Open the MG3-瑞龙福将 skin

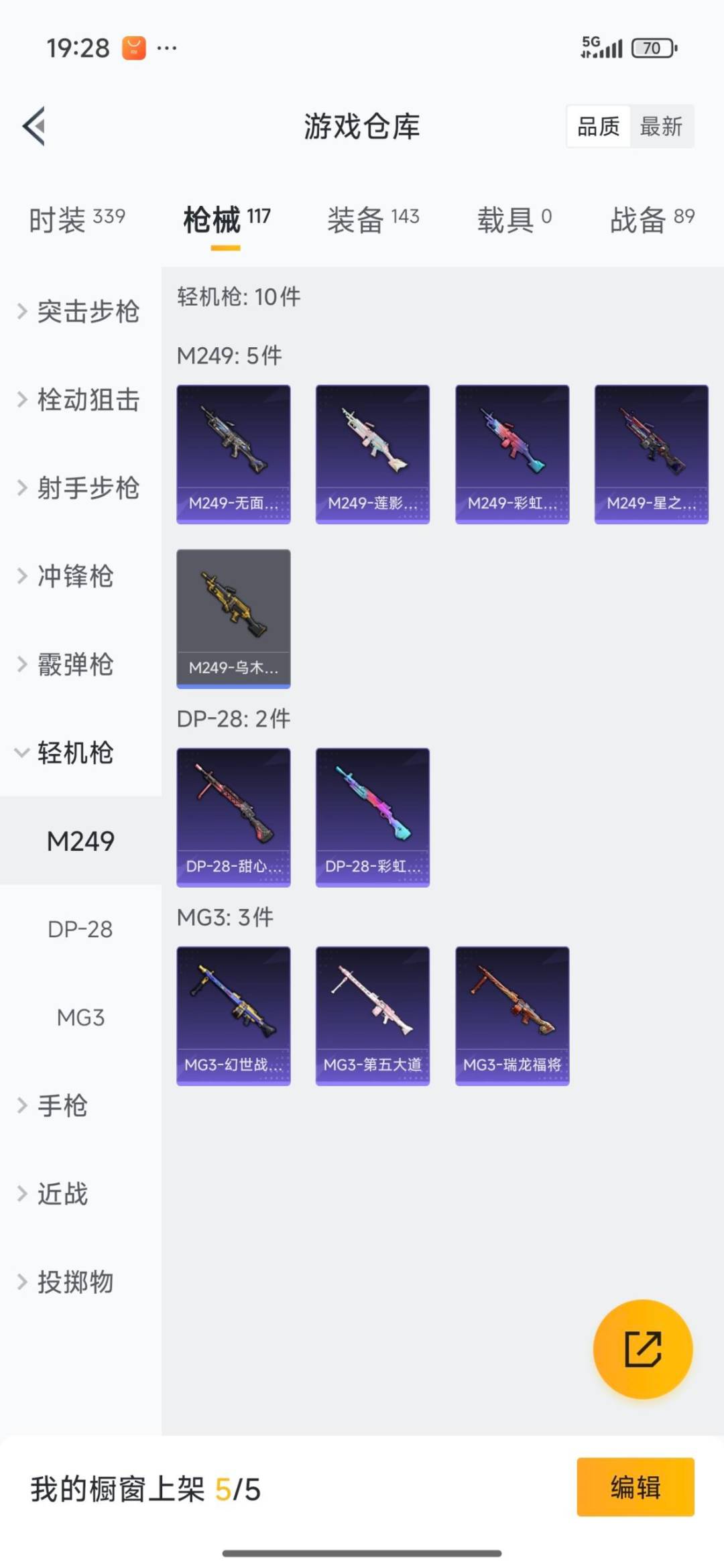click(511, 1015)
